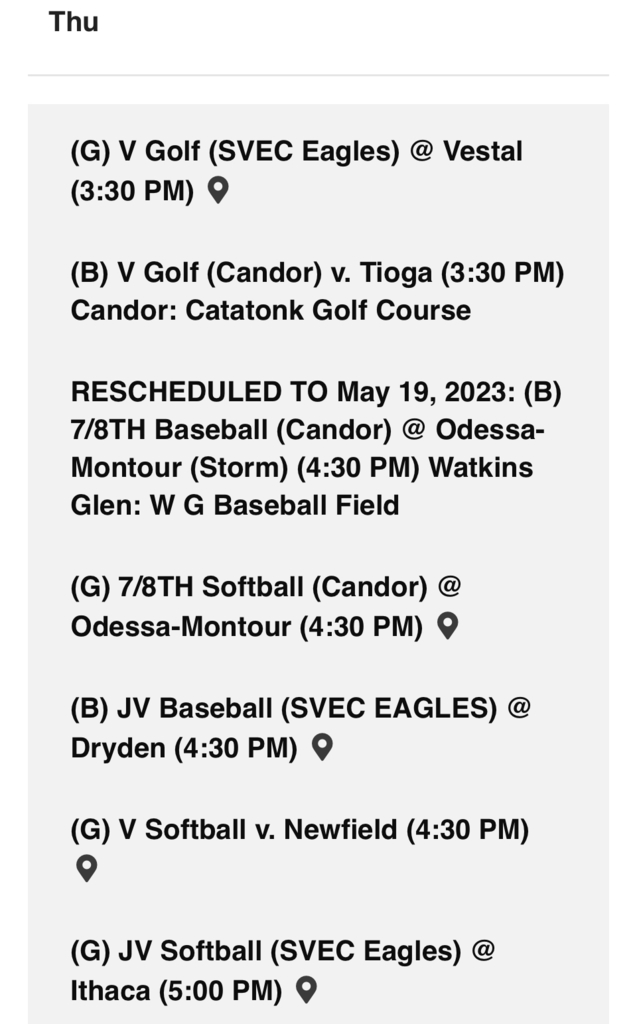This screenshot has height=1024, width=637.
Task: Open map pin for 7/8TH Softball at Odessa-Montour
Action: coord(448,626)
